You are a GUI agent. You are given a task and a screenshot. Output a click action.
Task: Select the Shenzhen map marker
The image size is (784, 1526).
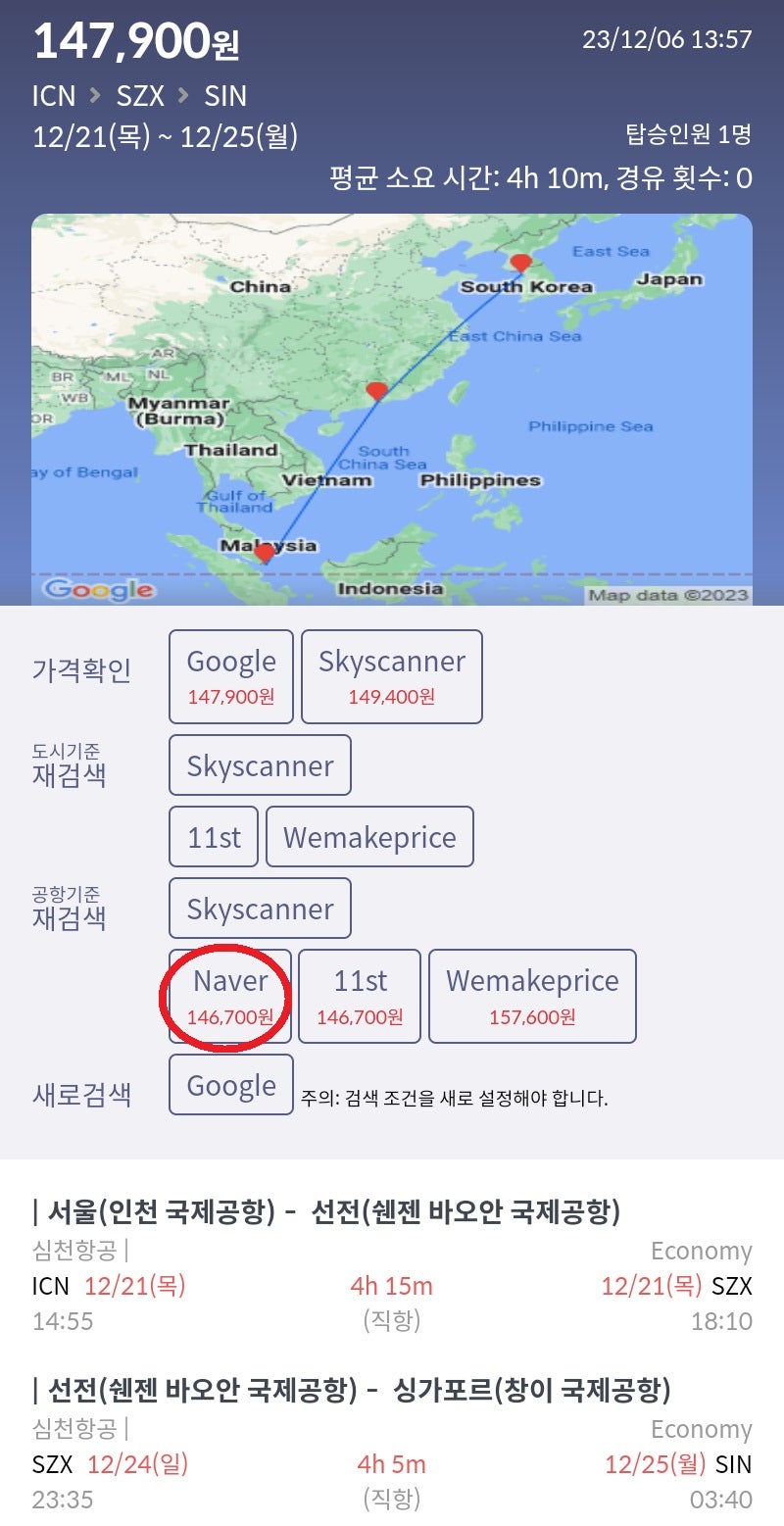coord(375,387)
